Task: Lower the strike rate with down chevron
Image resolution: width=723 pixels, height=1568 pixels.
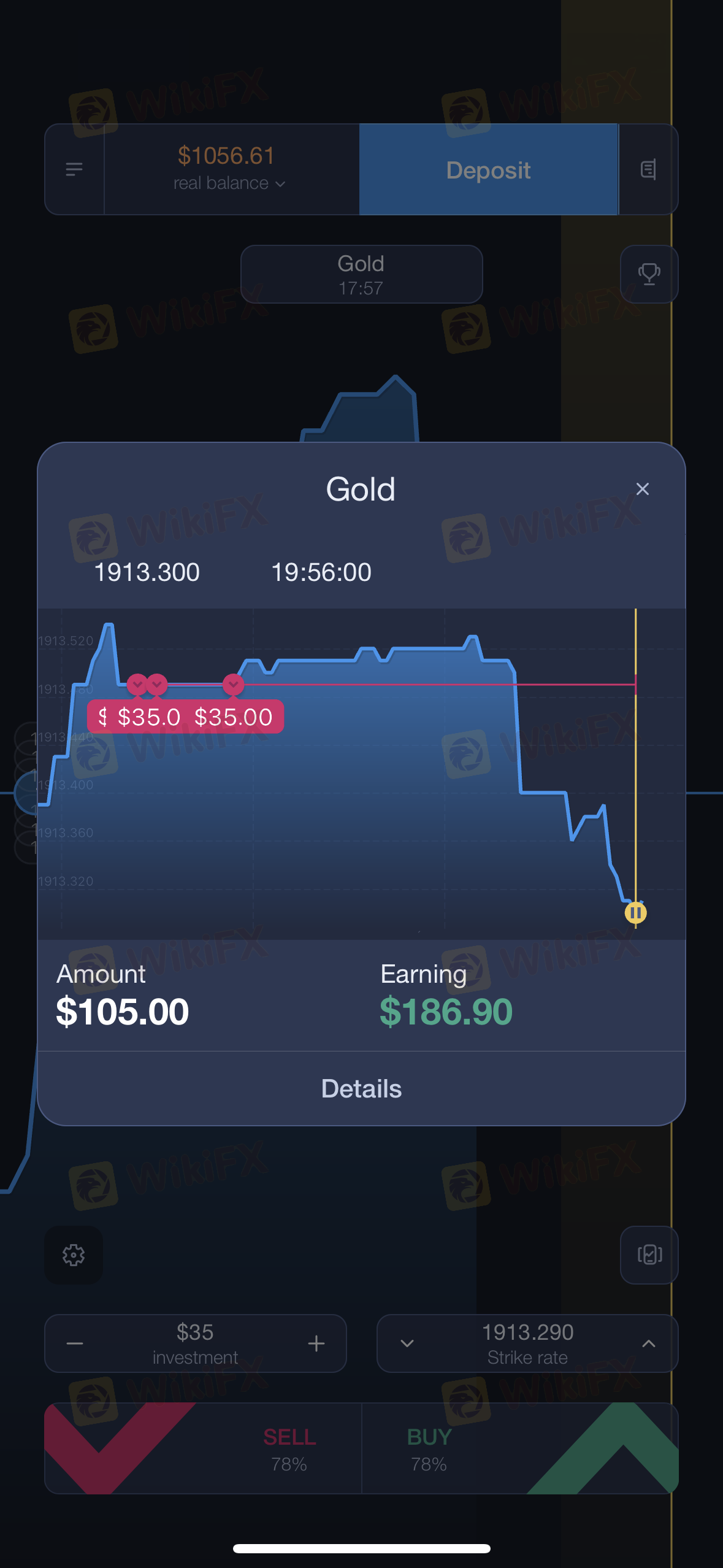Action: point(407,1343)
